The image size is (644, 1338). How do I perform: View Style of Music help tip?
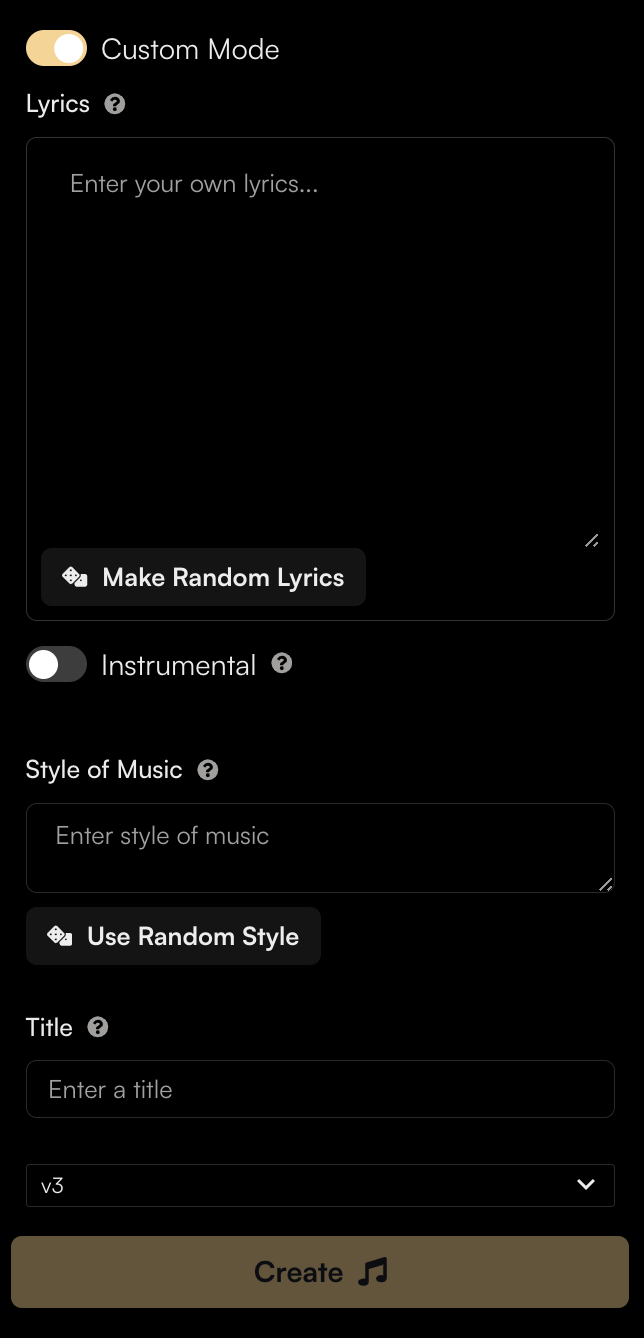[x=208, y=770]
